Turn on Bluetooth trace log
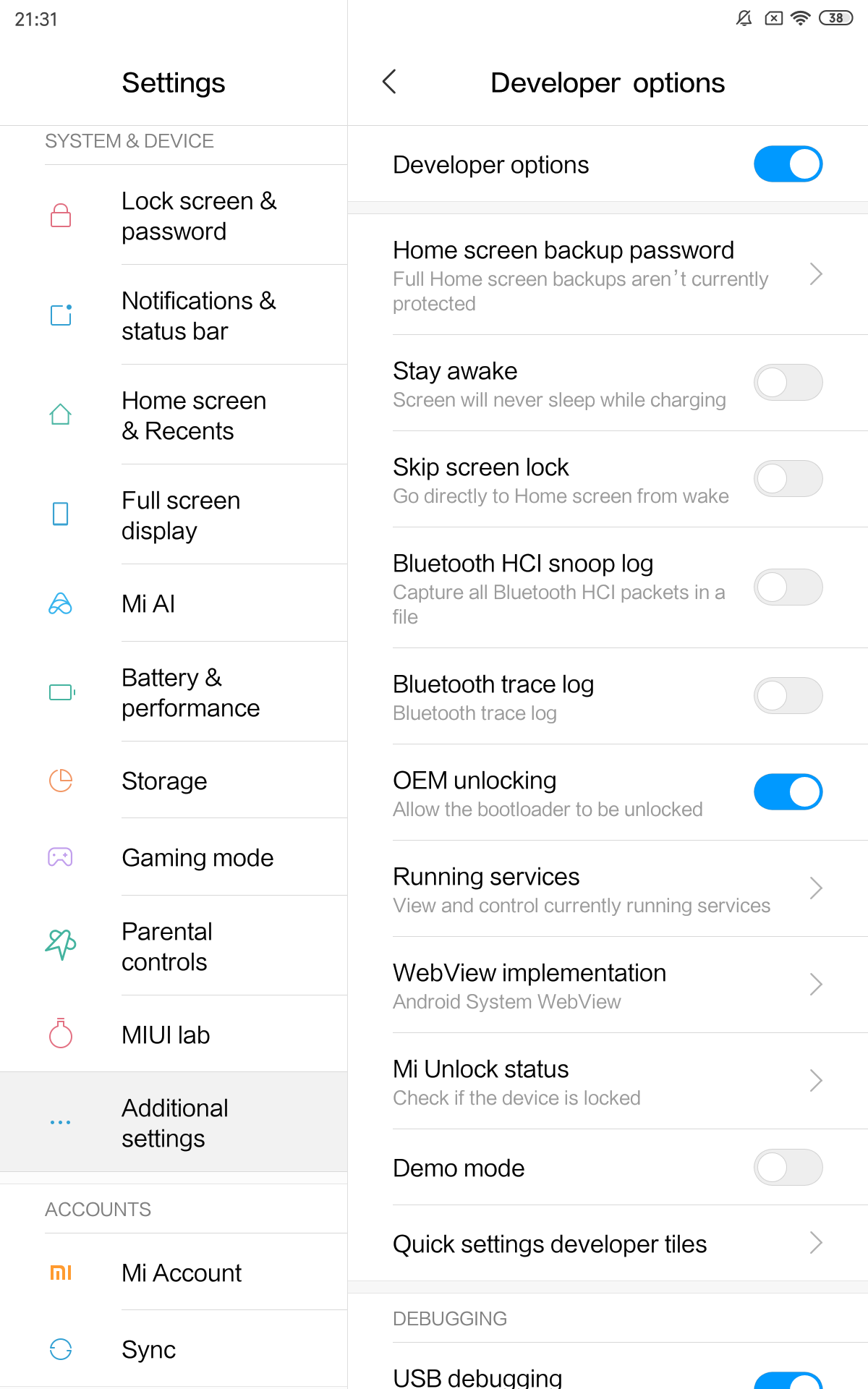The height and width of the screenshot is (1389, 868). click(788, 695)
